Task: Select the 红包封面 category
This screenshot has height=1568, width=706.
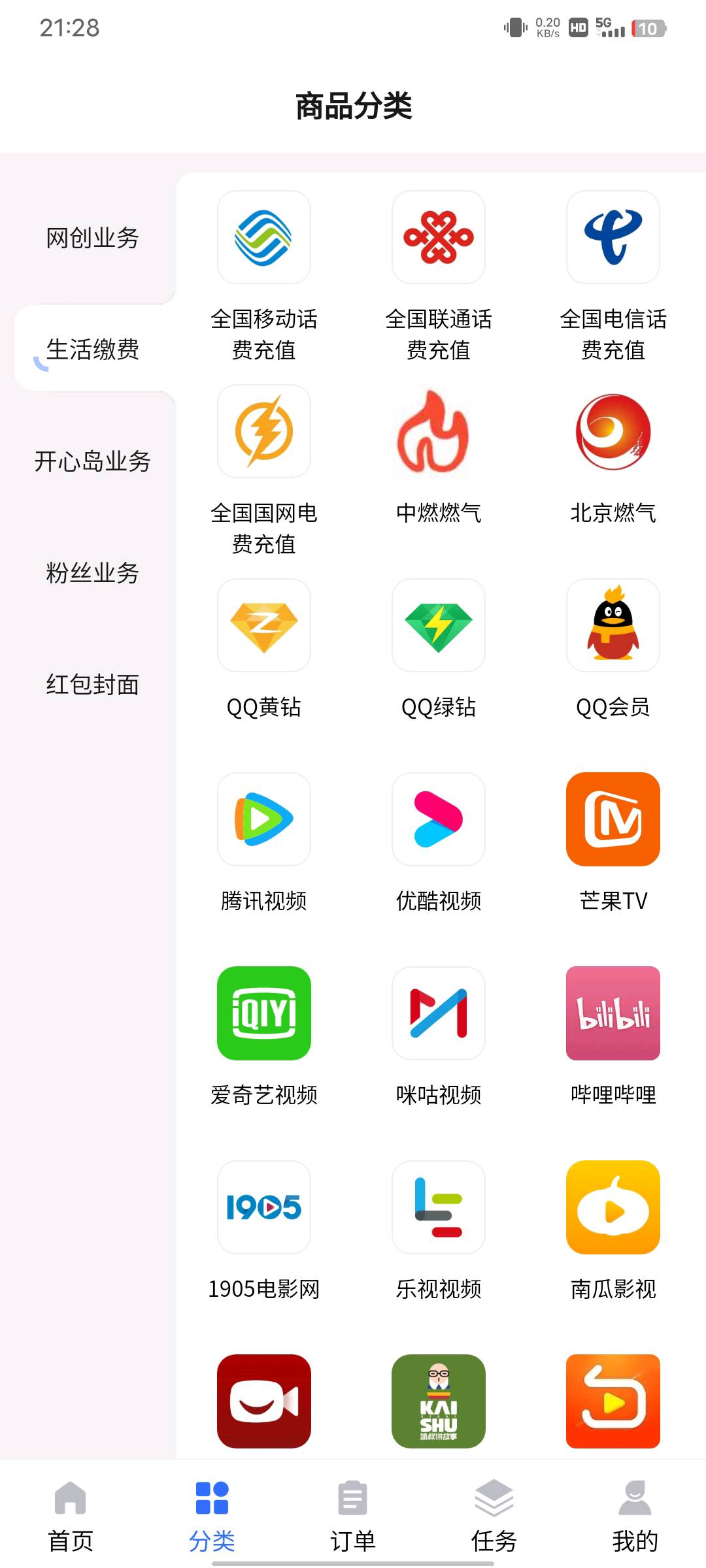Action: click(92, 685)
